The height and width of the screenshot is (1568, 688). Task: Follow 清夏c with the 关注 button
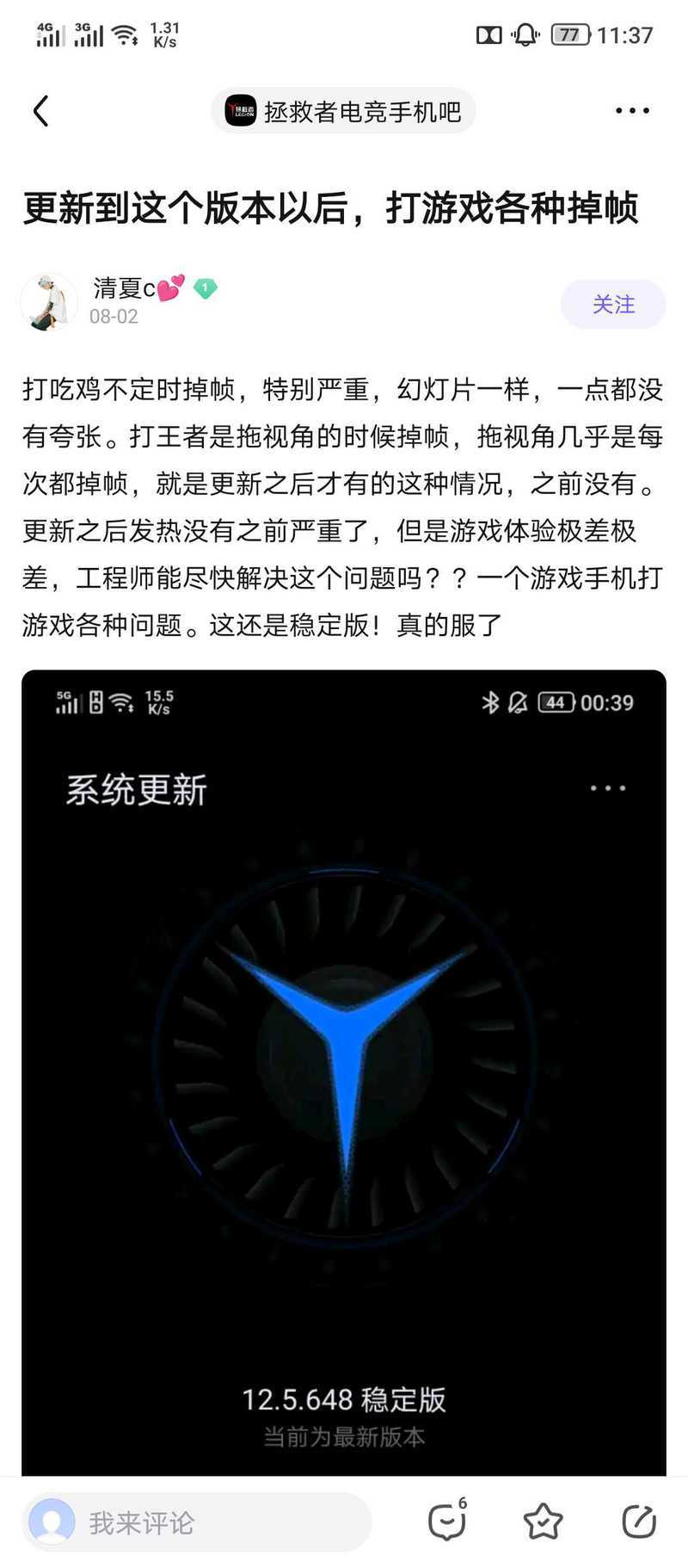613,304
